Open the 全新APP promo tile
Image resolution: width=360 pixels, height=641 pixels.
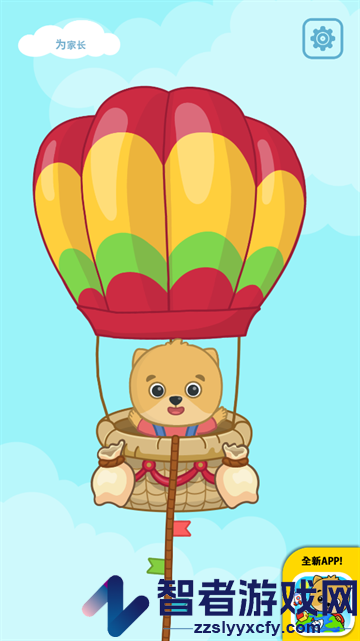coord(322,594)
